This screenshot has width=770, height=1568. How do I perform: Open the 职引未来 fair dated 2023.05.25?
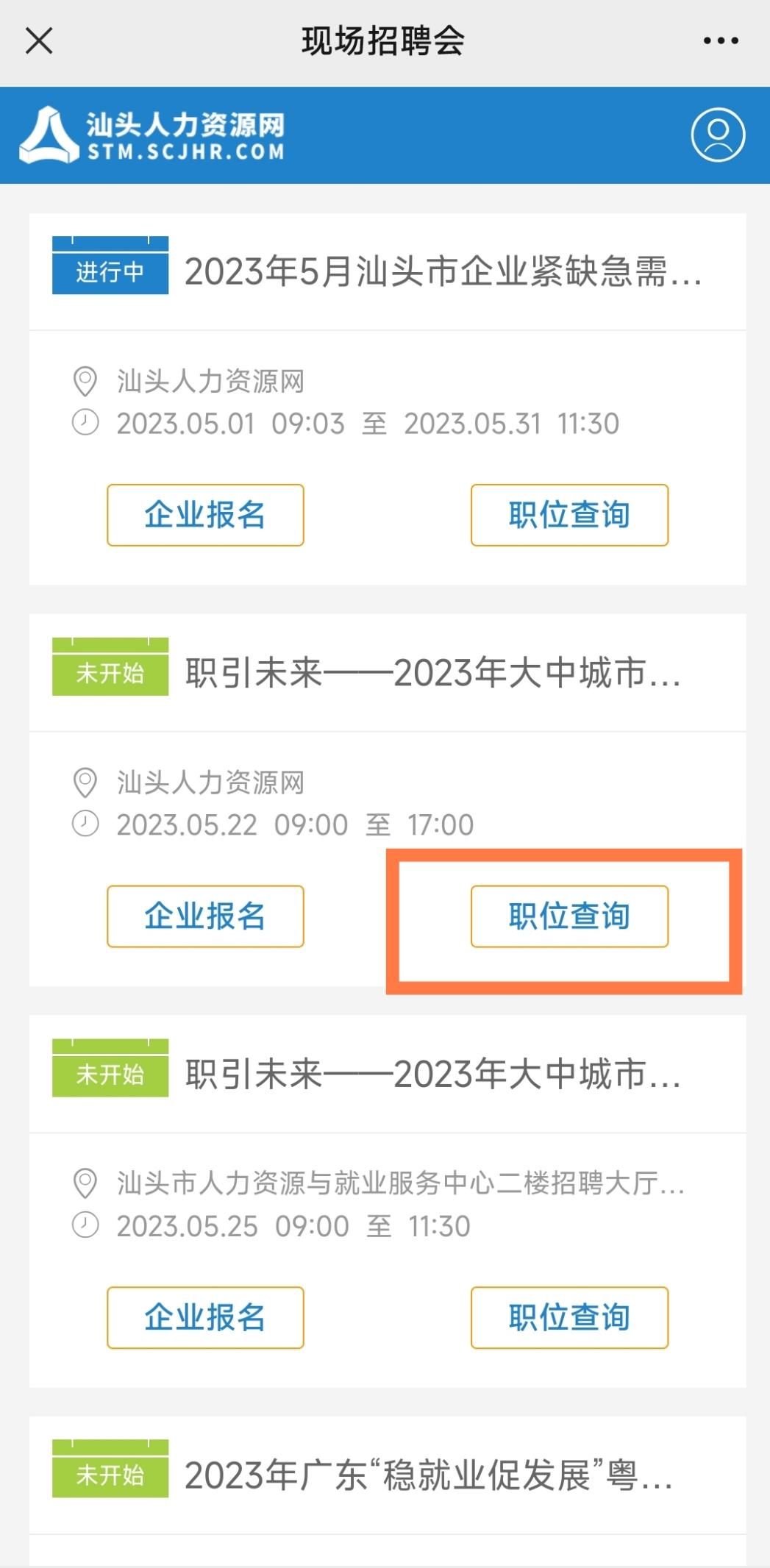point(432,1075)
